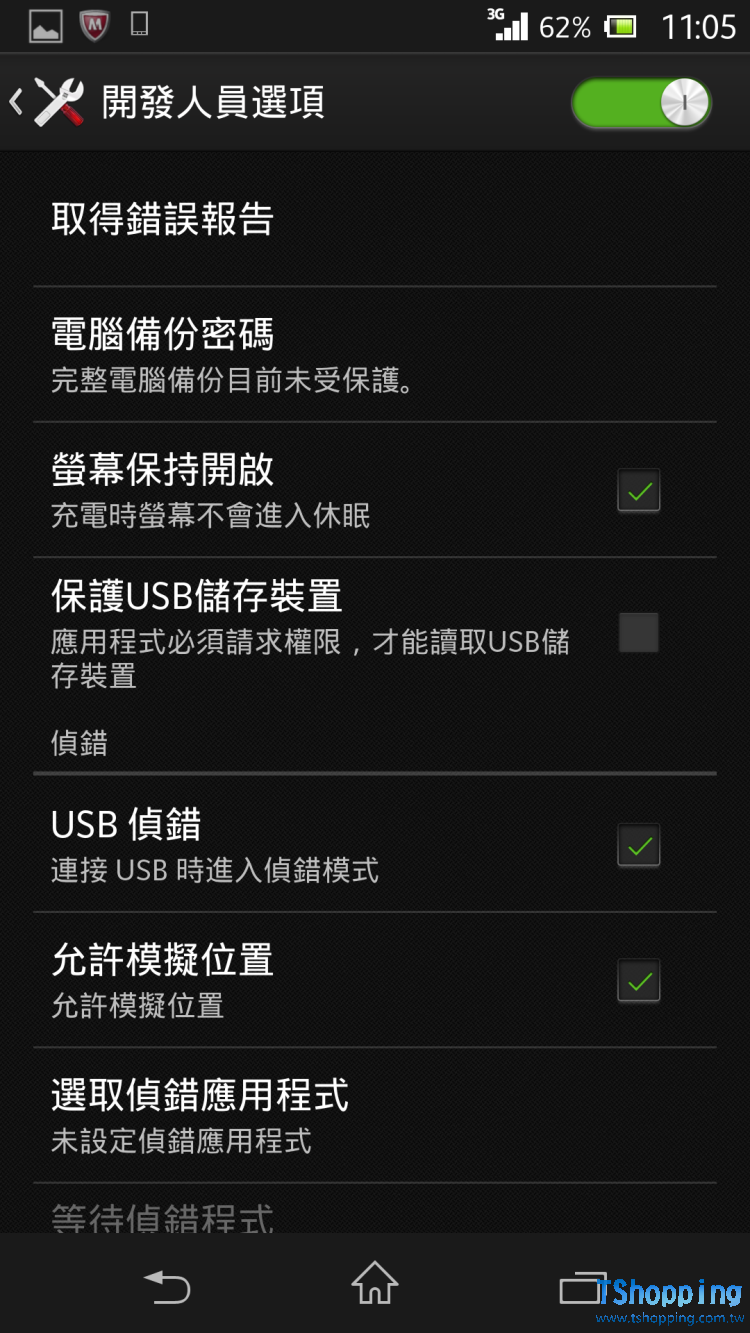Uncheck 螢幕保持開啟 checkbox
750x1333 pixels.
tap(638, 490)
